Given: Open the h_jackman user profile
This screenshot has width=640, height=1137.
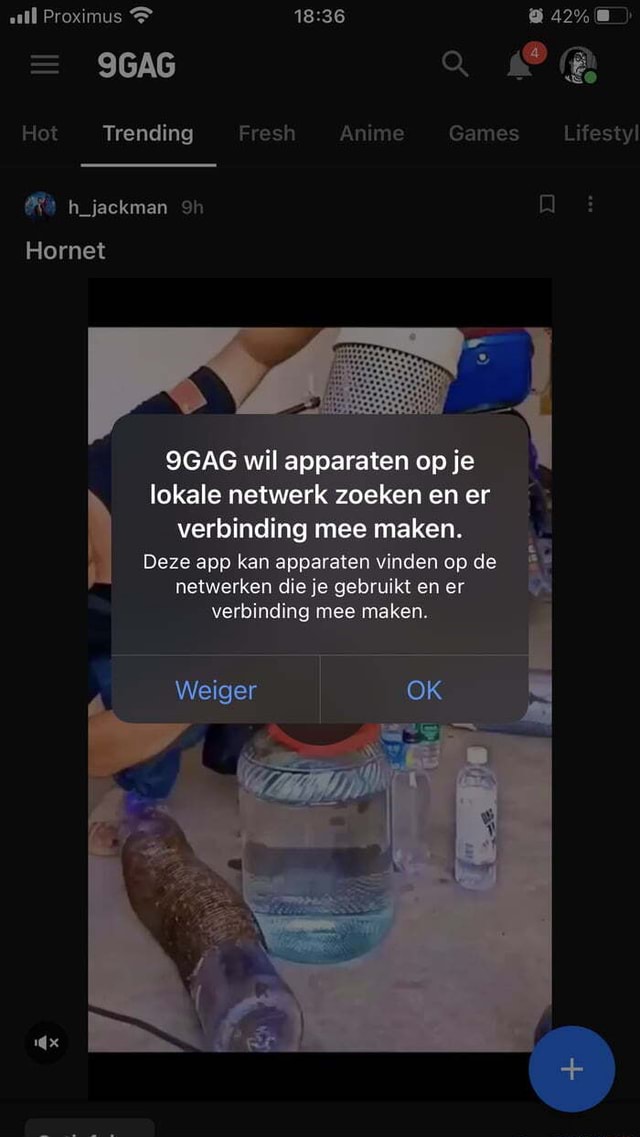Looking at the screenshot, I should pos(117,207).
